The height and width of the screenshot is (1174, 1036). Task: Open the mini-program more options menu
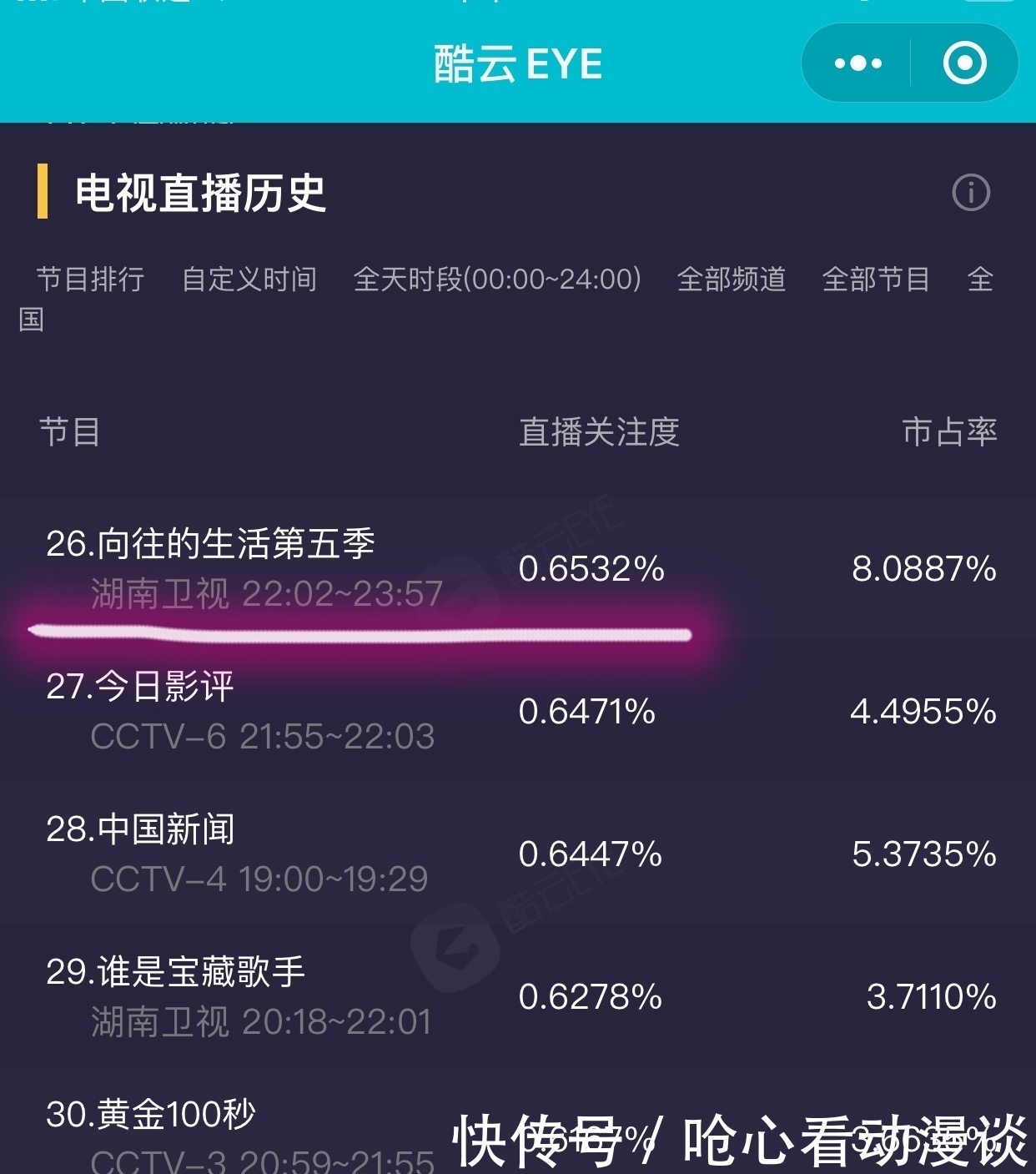858,63
